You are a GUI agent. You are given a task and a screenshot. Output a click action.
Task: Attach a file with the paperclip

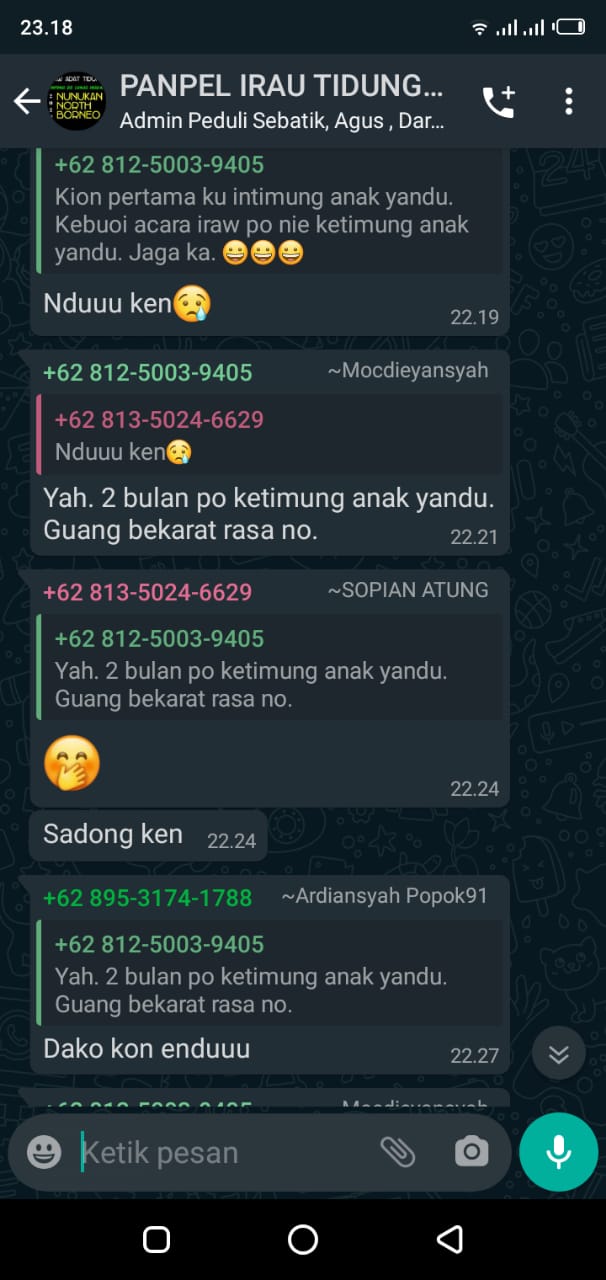point(398,1152)
